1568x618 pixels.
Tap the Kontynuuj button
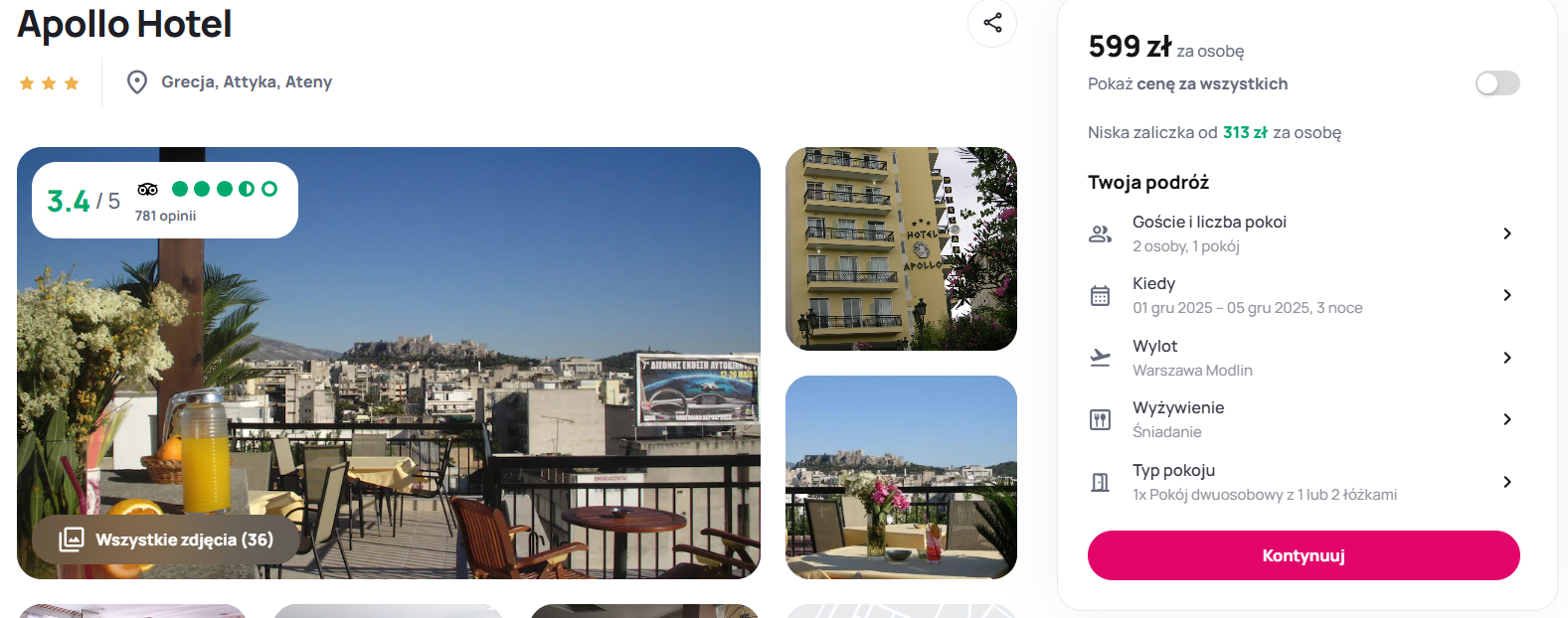[x=1303, y=555]
